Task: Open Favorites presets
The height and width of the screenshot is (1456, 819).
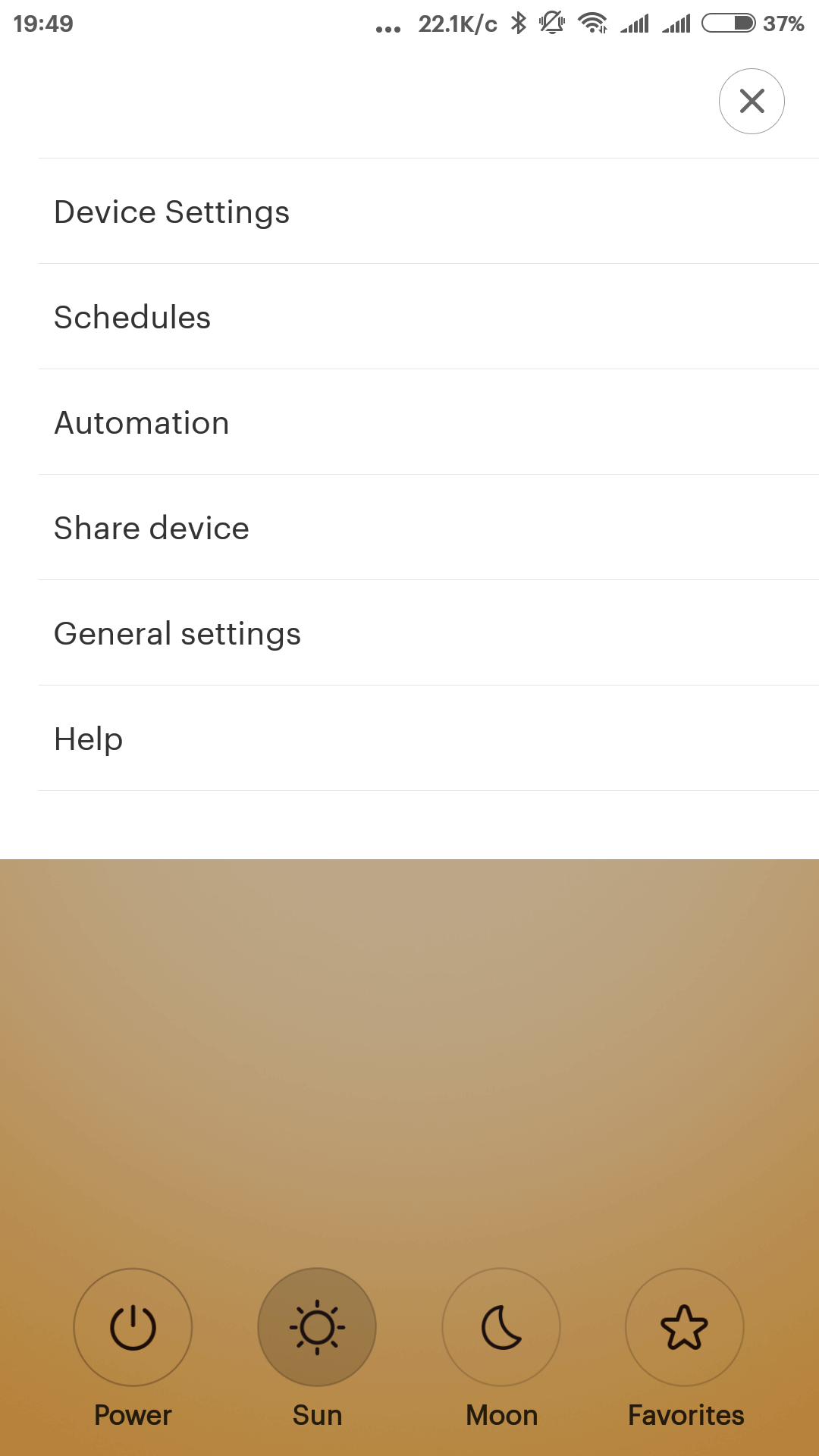Action: click(x=685, y=1327)
